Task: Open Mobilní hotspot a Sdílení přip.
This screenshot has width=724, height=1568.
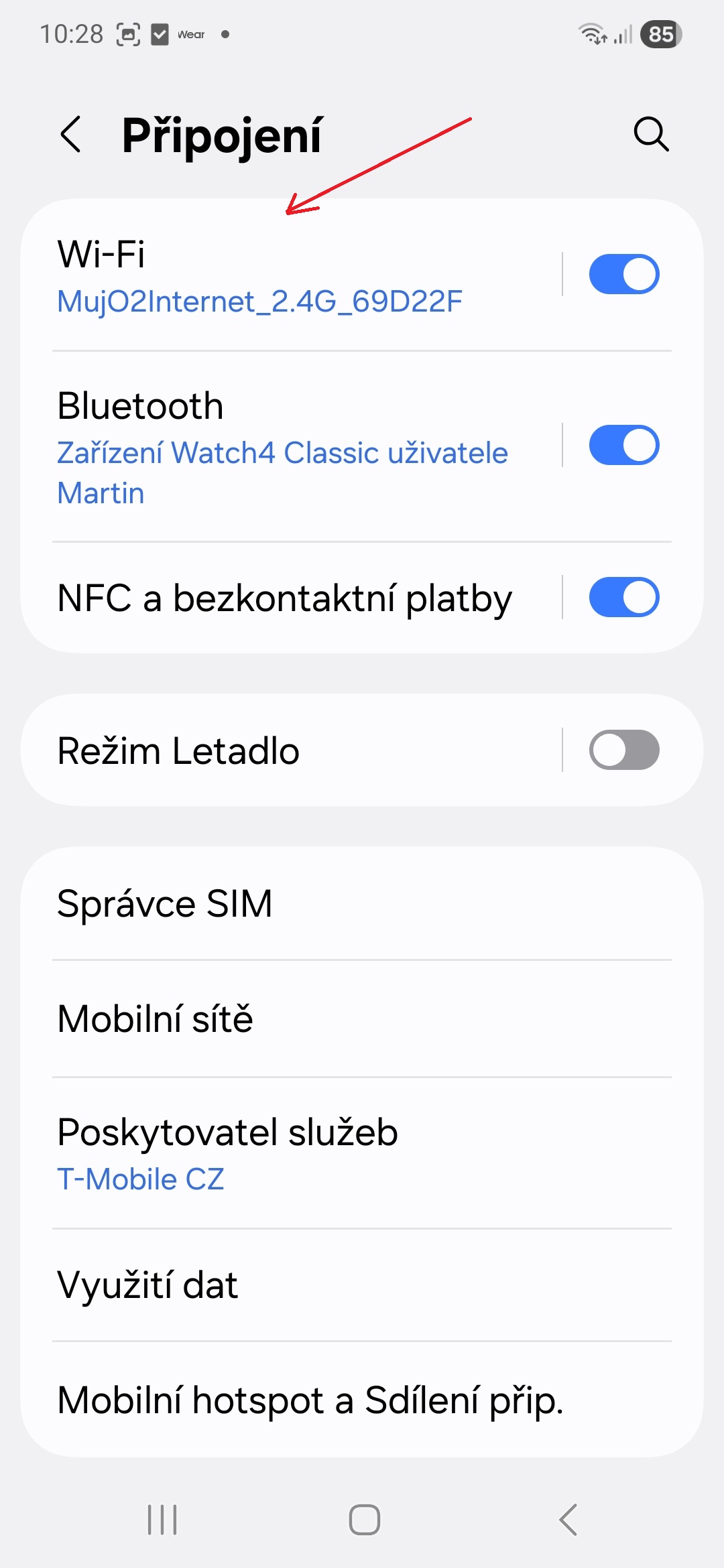Action: pos(362,1400)
